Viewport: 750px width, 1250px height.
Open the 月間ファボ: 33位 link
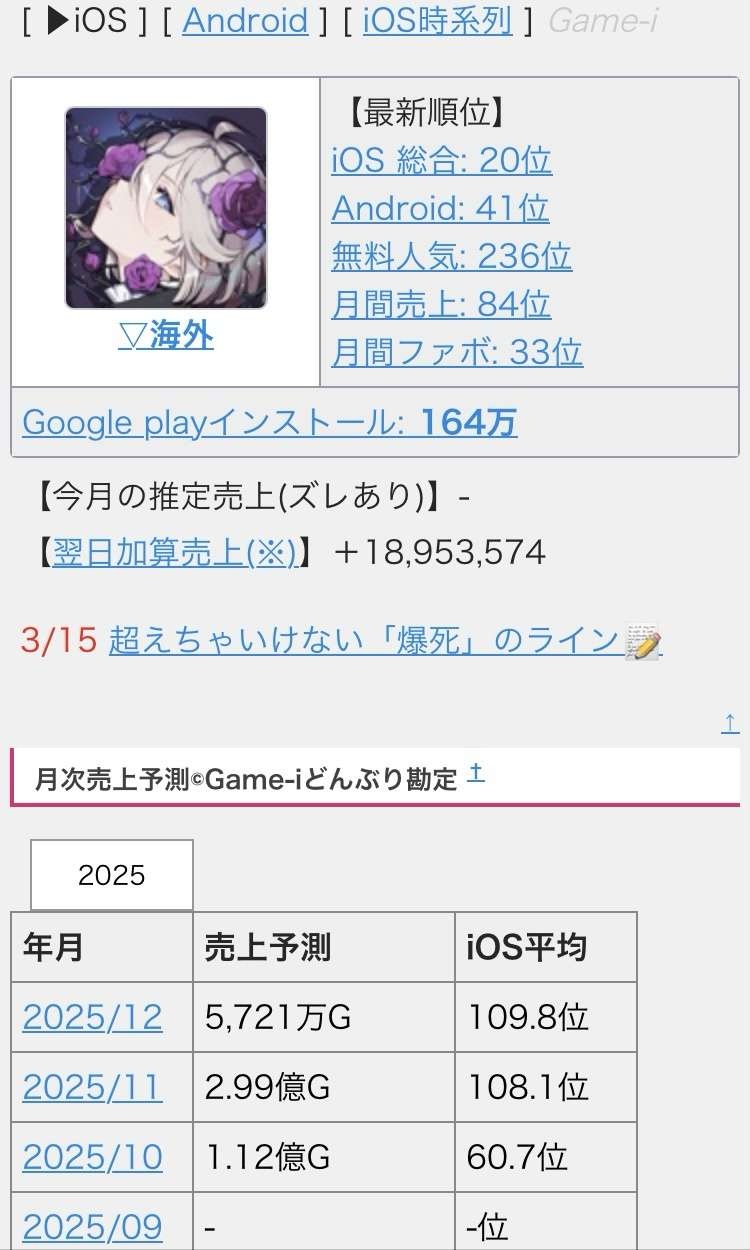(456, 352)
